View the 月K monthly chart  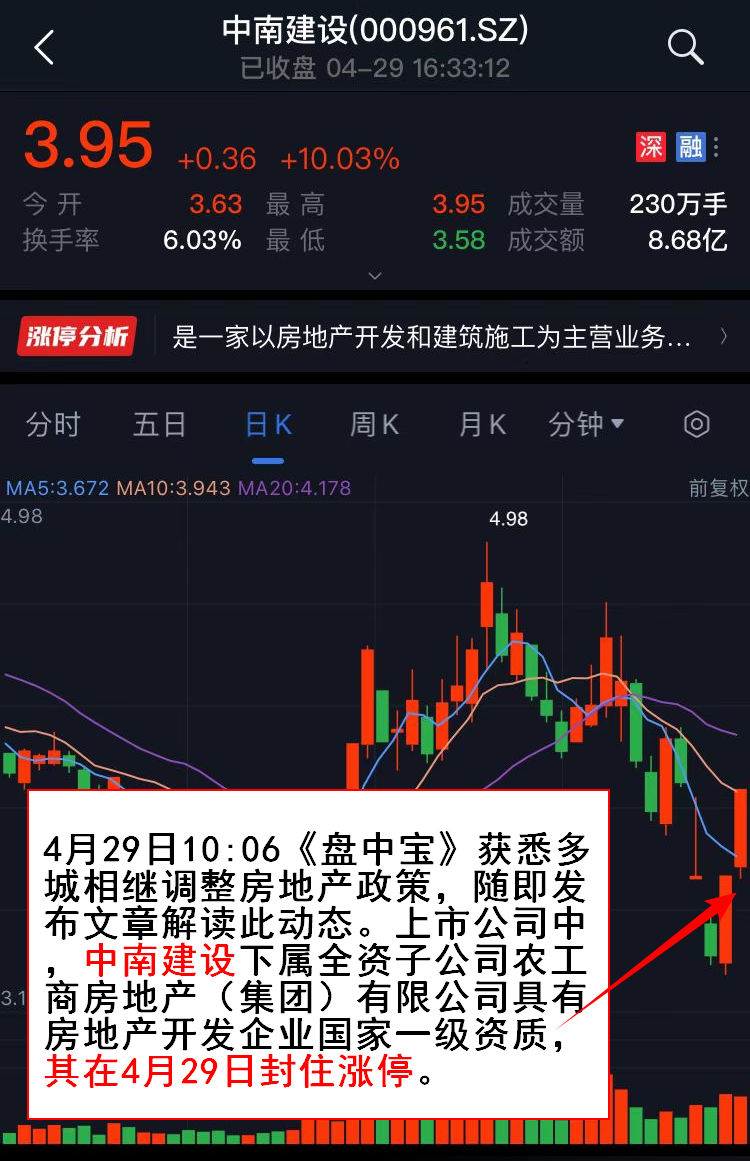[x=482, y=425]
